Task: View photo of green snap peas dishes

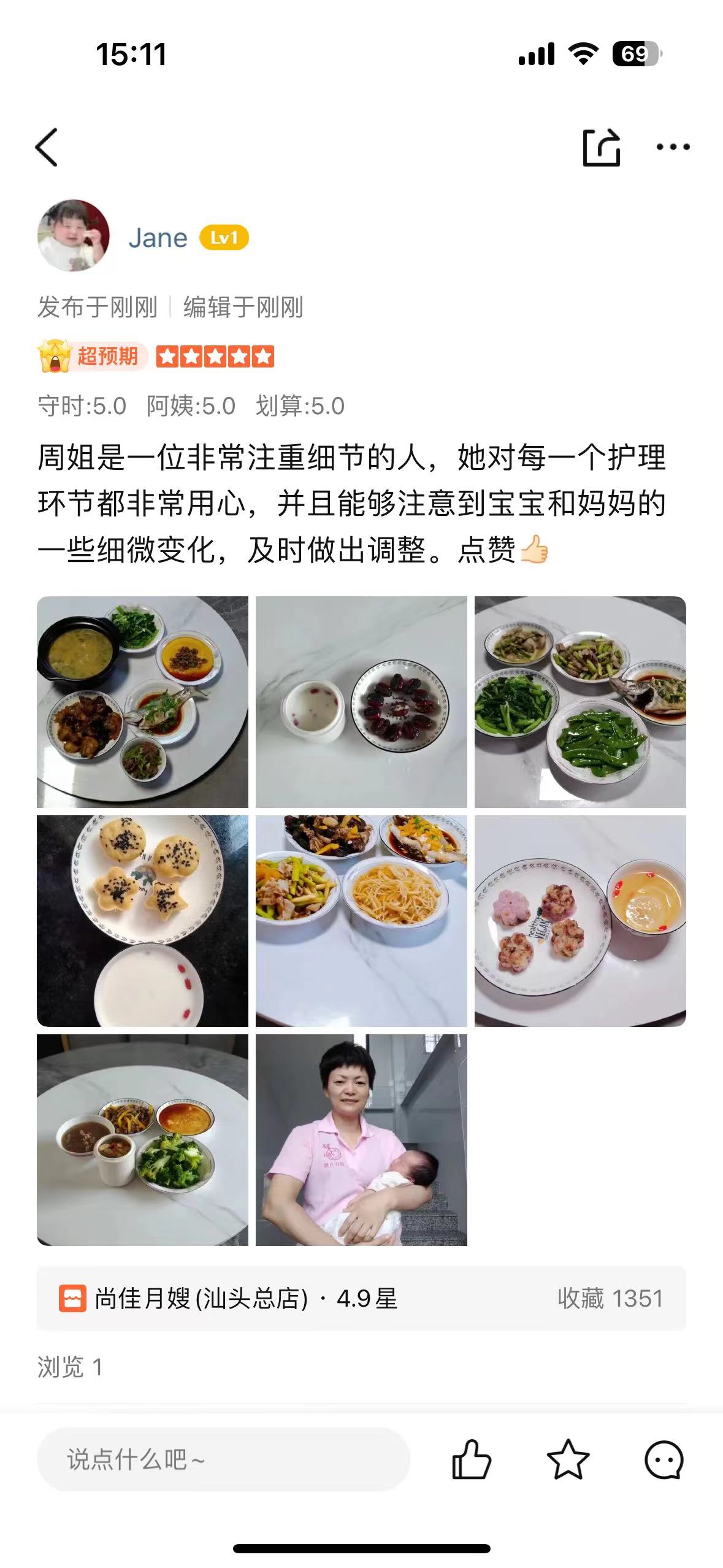Action: (580, 702)
